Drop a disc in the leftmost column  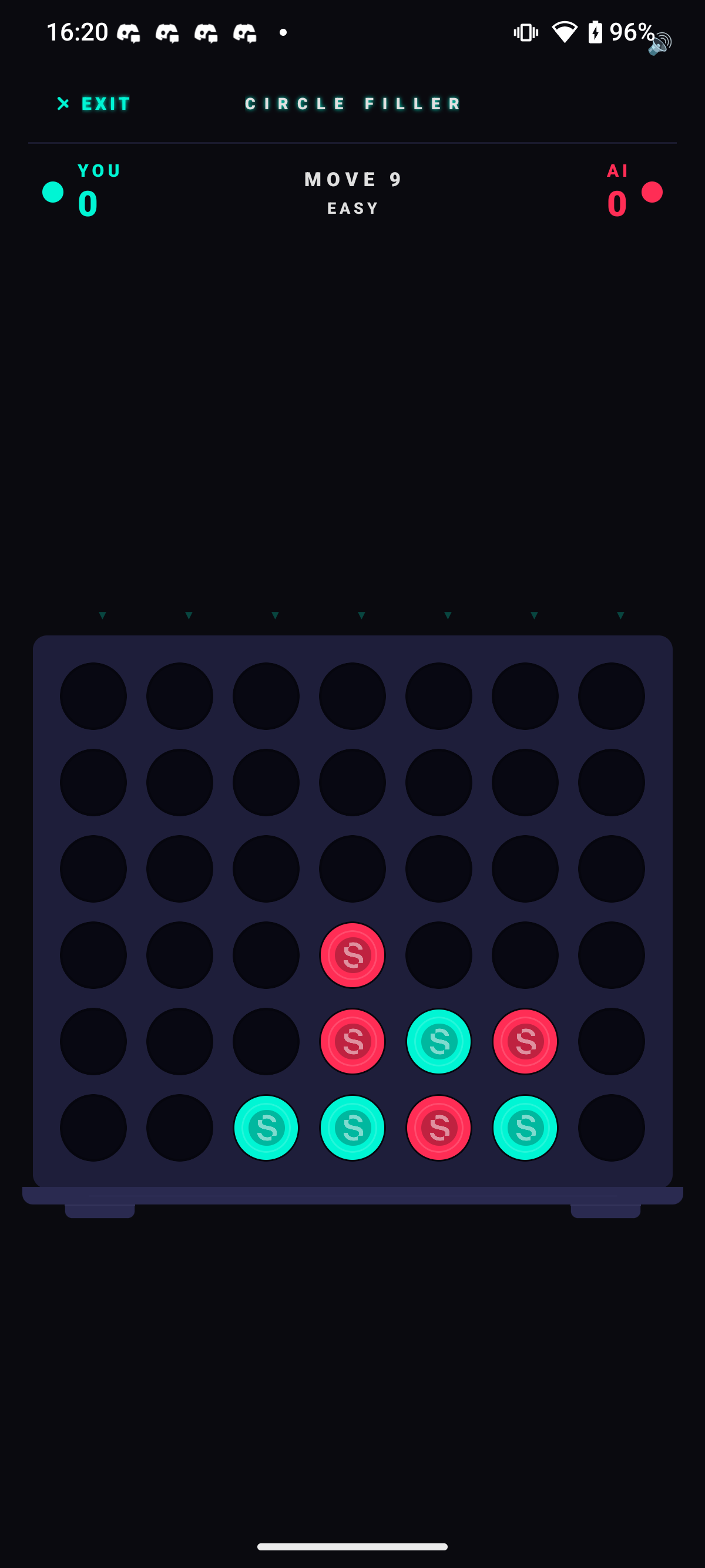pos(102,615)
